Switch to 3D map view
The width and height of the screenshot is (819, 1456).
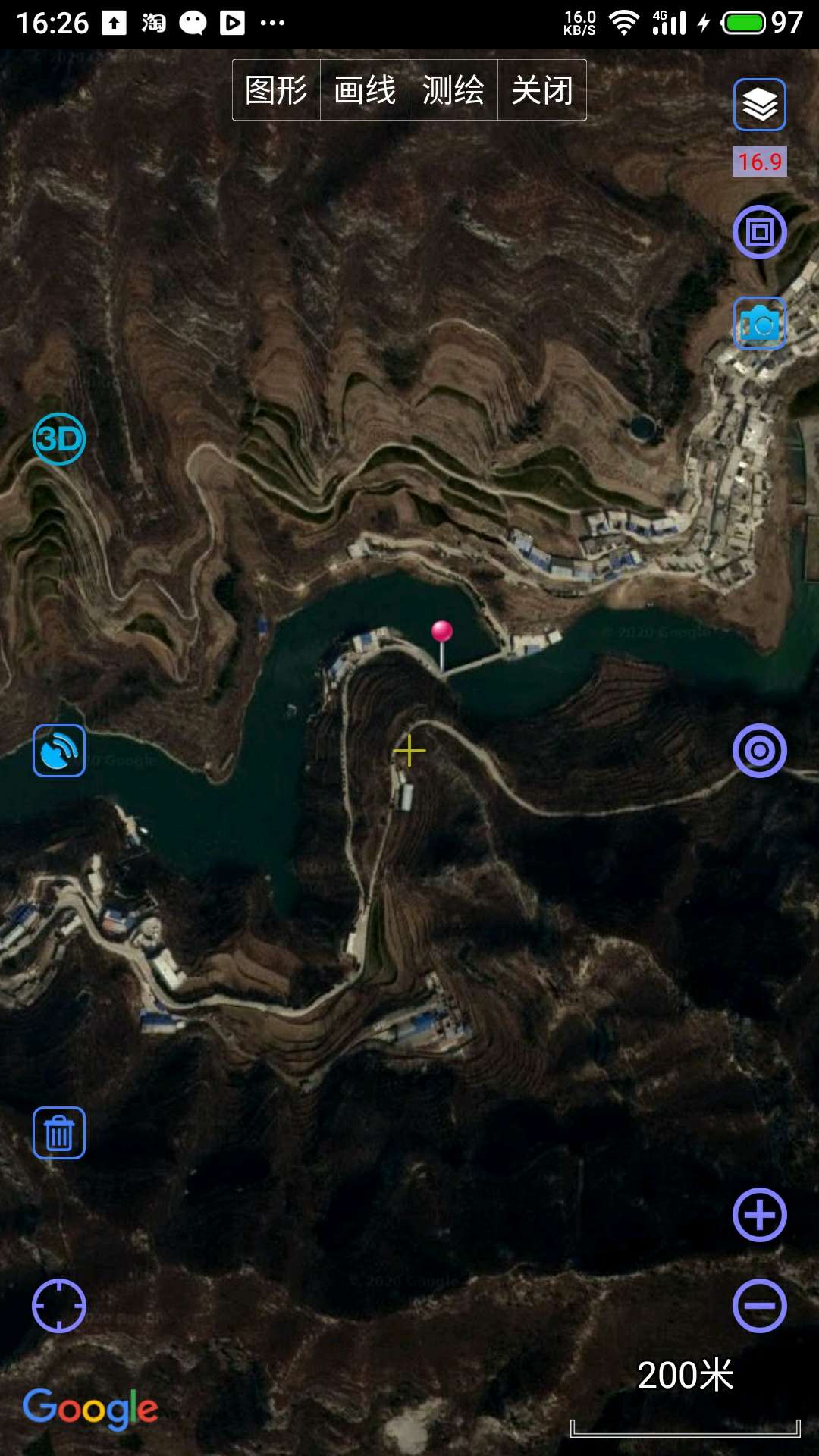pyautogui.click(x=59, y=439)
